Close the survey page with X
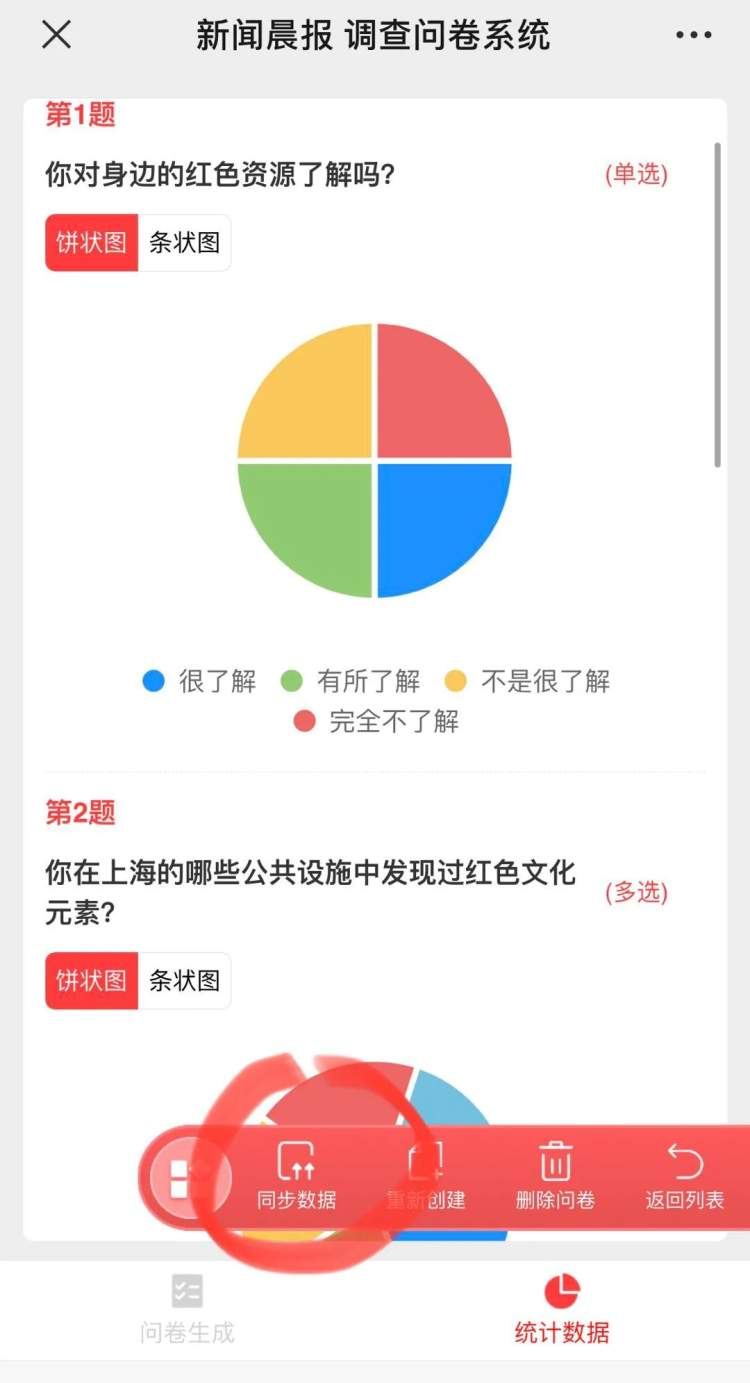Screen dimensions: 750x1383 pos(56,35)
